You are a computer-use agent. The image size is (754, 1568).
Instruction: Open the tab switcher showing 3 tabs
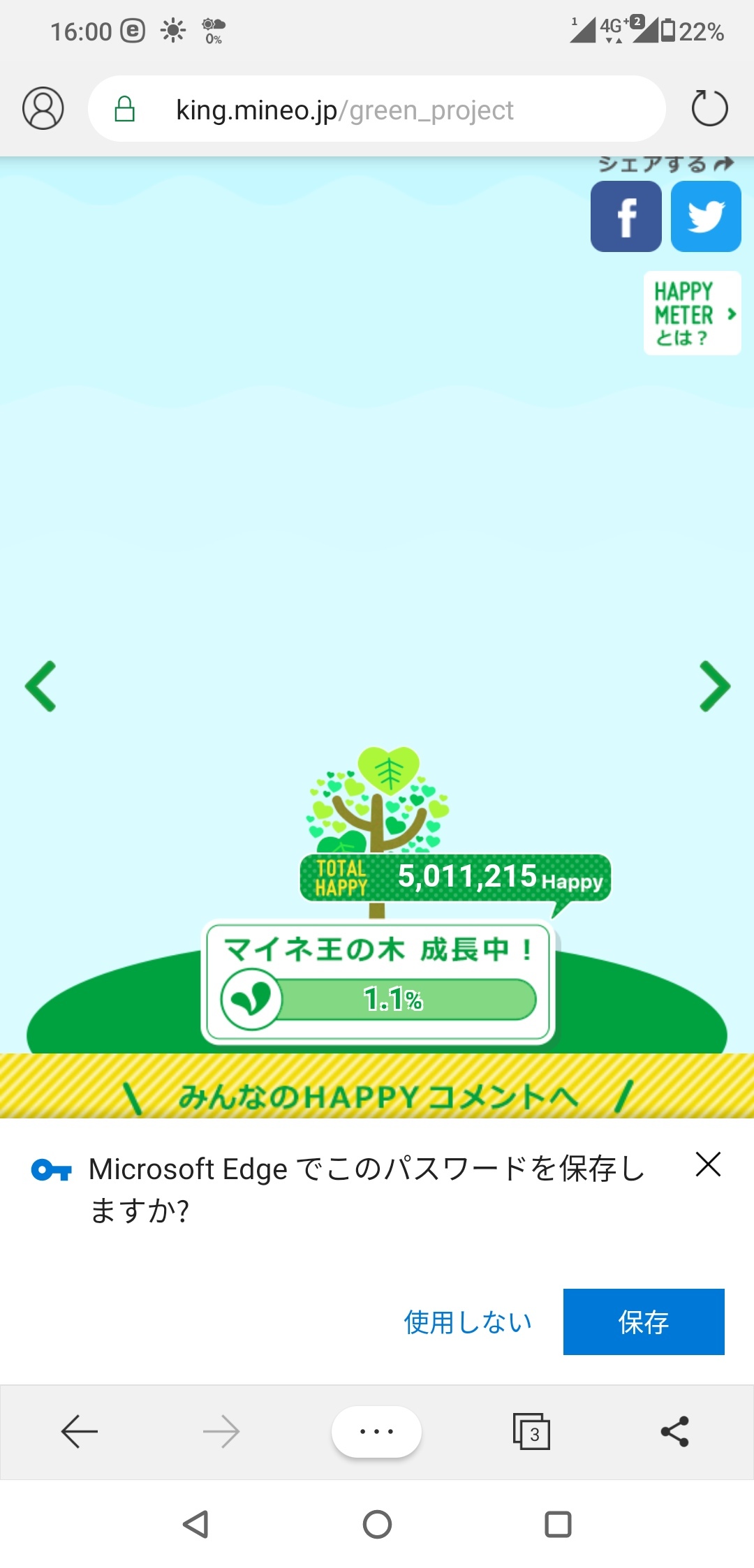click(531, 1432)
